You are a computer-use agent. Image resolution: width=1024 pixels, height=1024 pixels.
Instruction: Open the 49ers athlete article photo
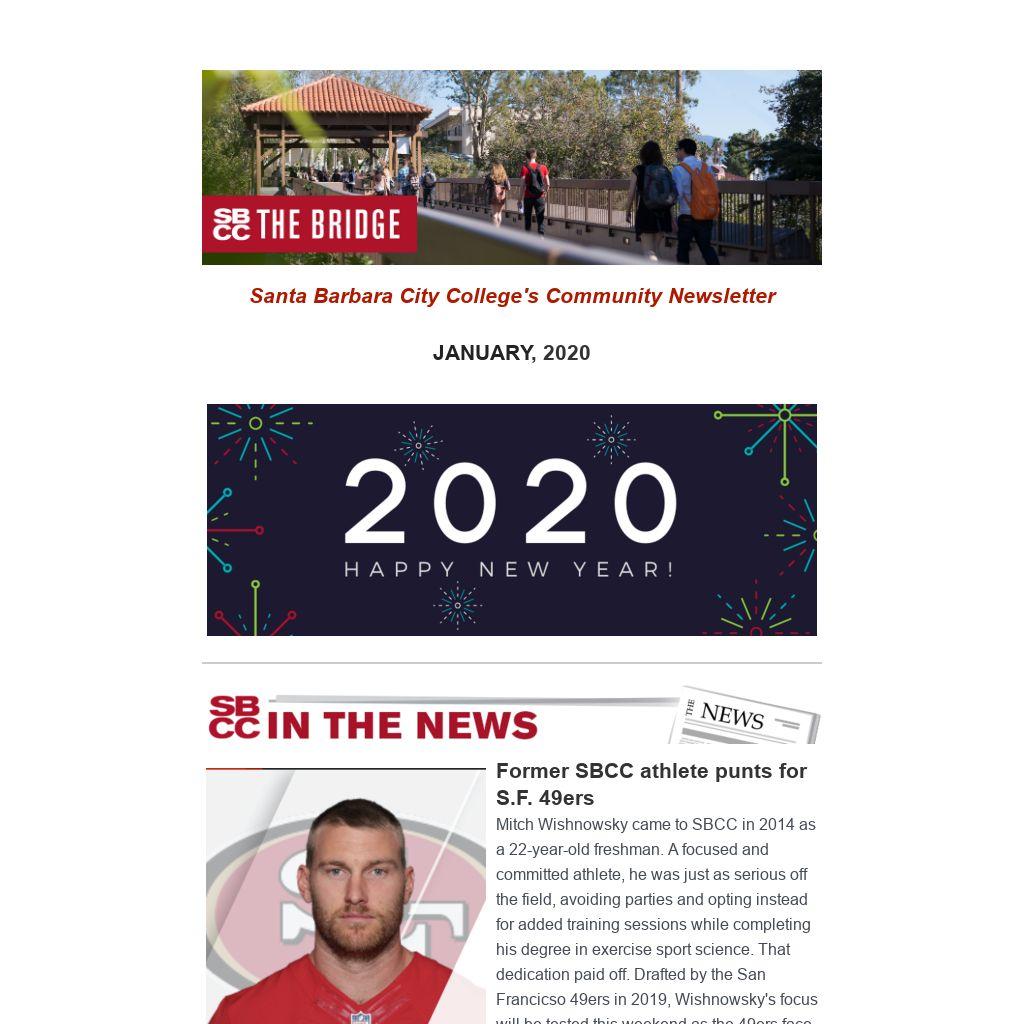click(345, 896)
